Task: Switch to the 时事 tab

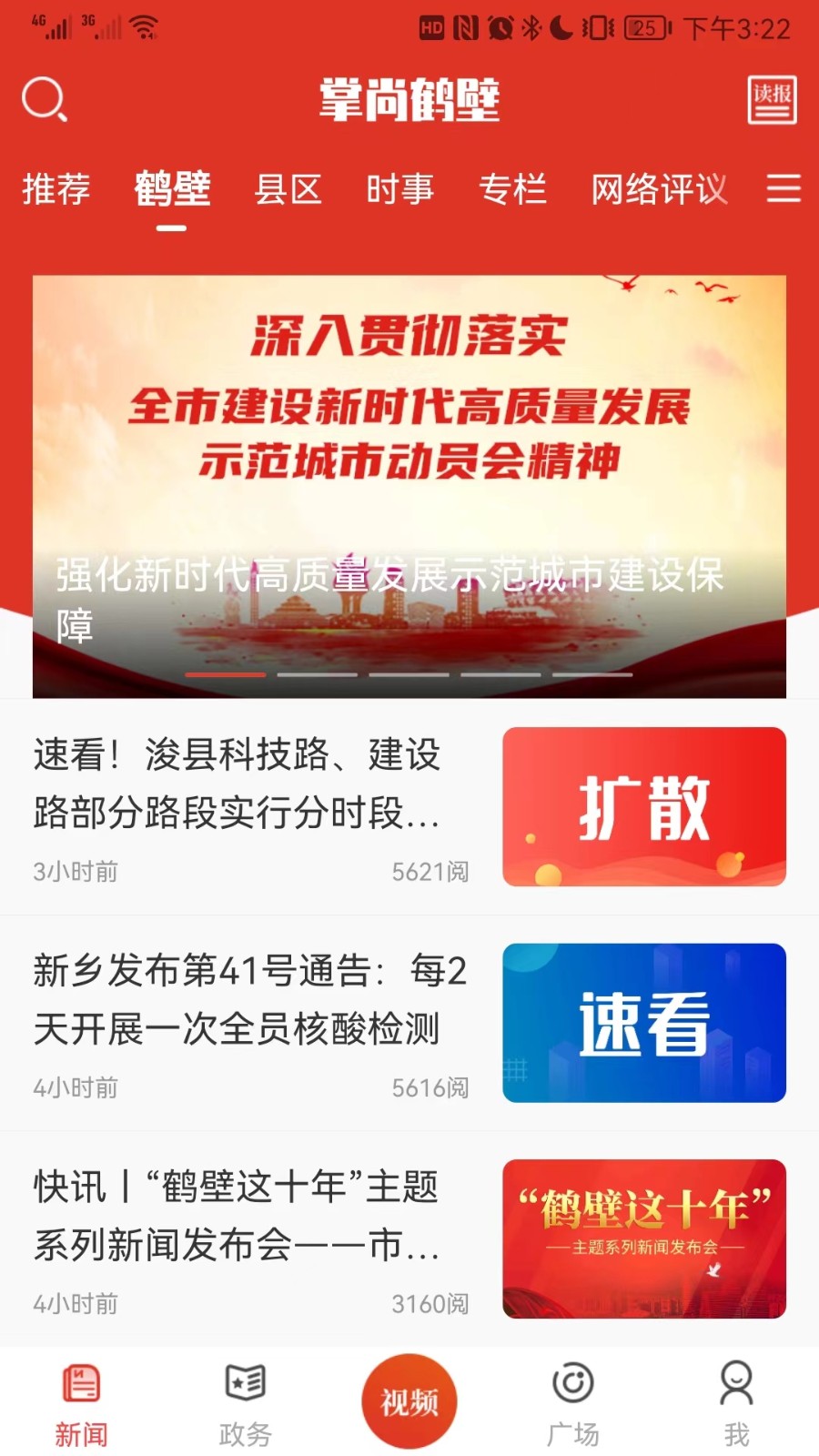Action: (x=400, y=189)
